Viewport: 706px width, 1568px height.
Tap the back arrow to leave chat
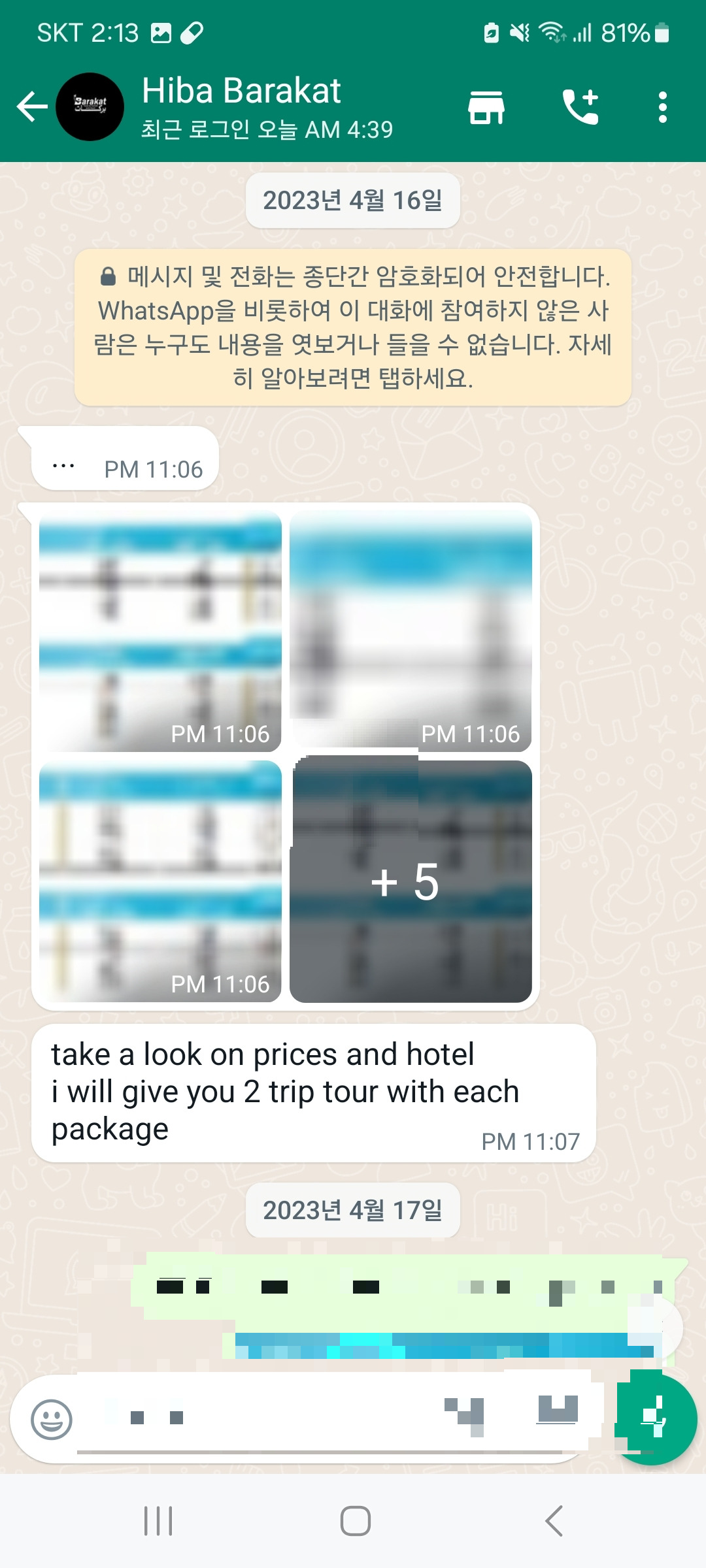[32, 106]
